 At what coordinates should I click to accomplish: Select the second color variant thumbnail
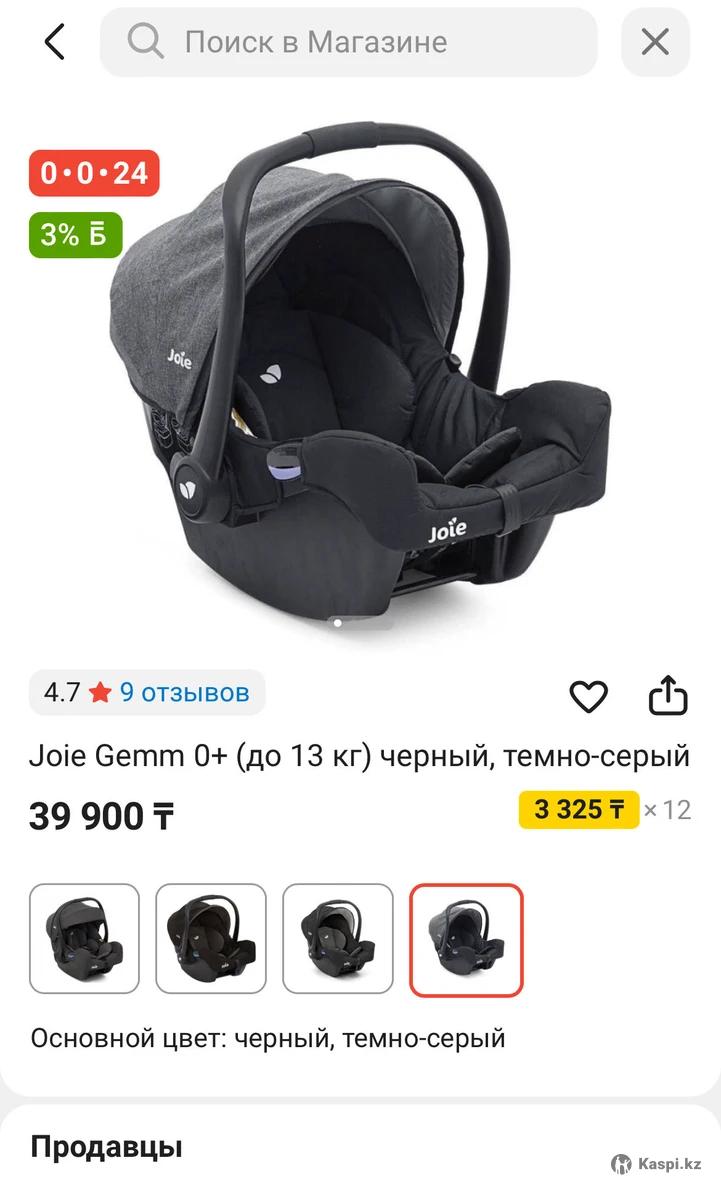[x=211, y=939]
